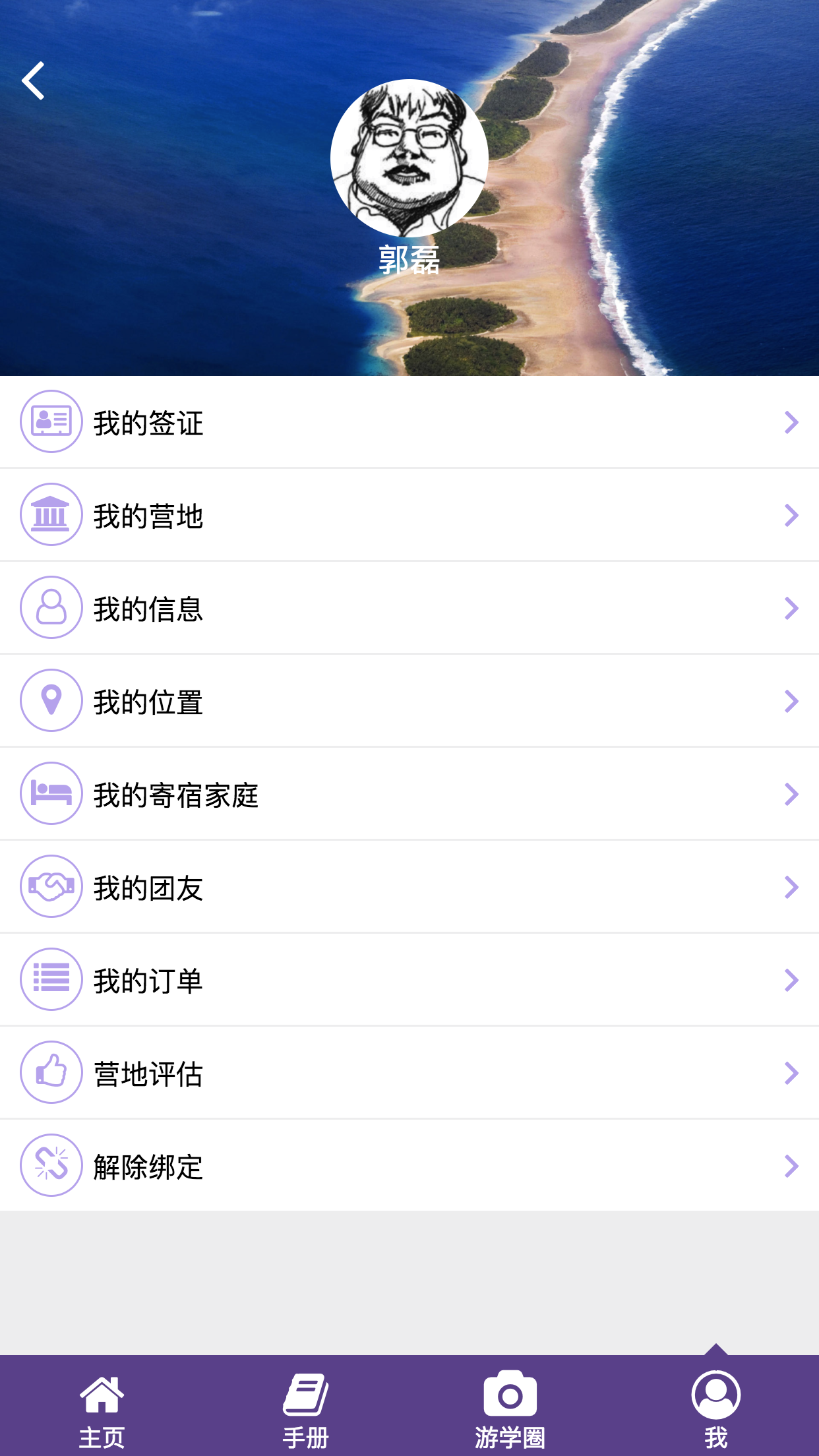Open 我的签证 (My Visa)
The height and width of the screenshot is (1456, 819).
click(409, 422)
